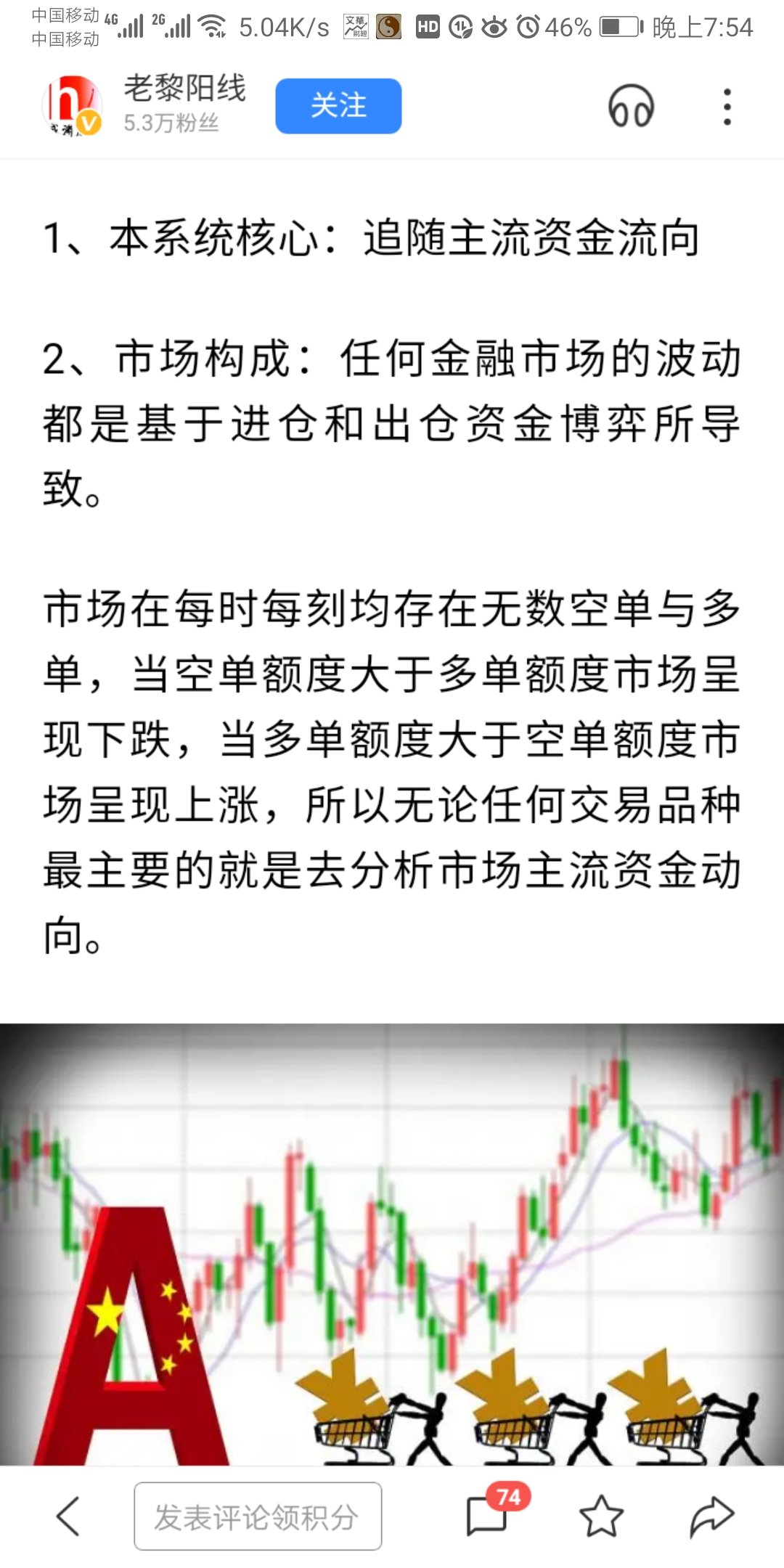The width and height of the screenshot is (784, 1568).
Task: Open the three-dot overflow menu
Action: (x=727, y=107)
